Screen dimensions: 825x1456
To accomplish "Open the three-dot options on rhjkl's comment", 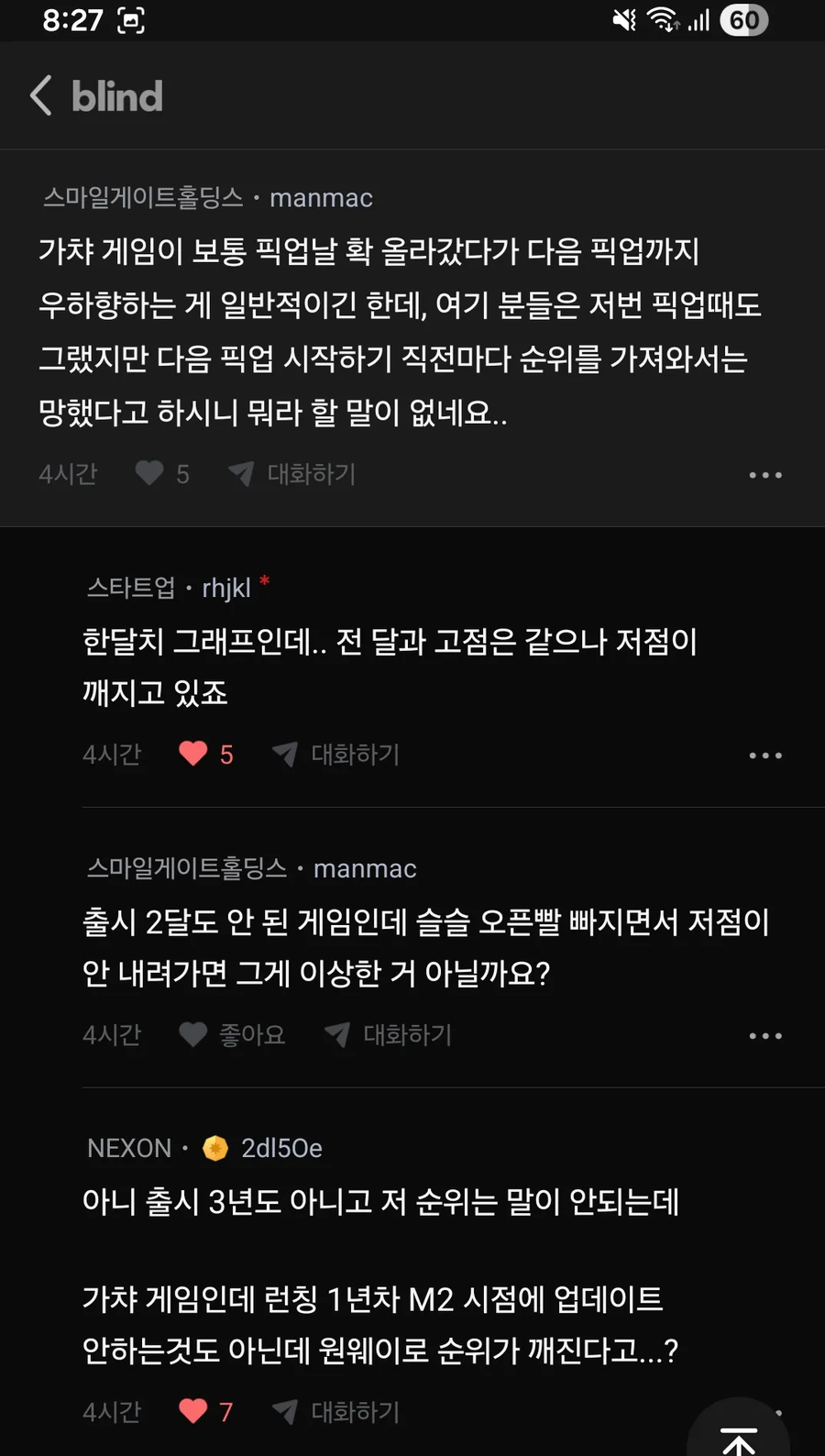I will 765,755.
